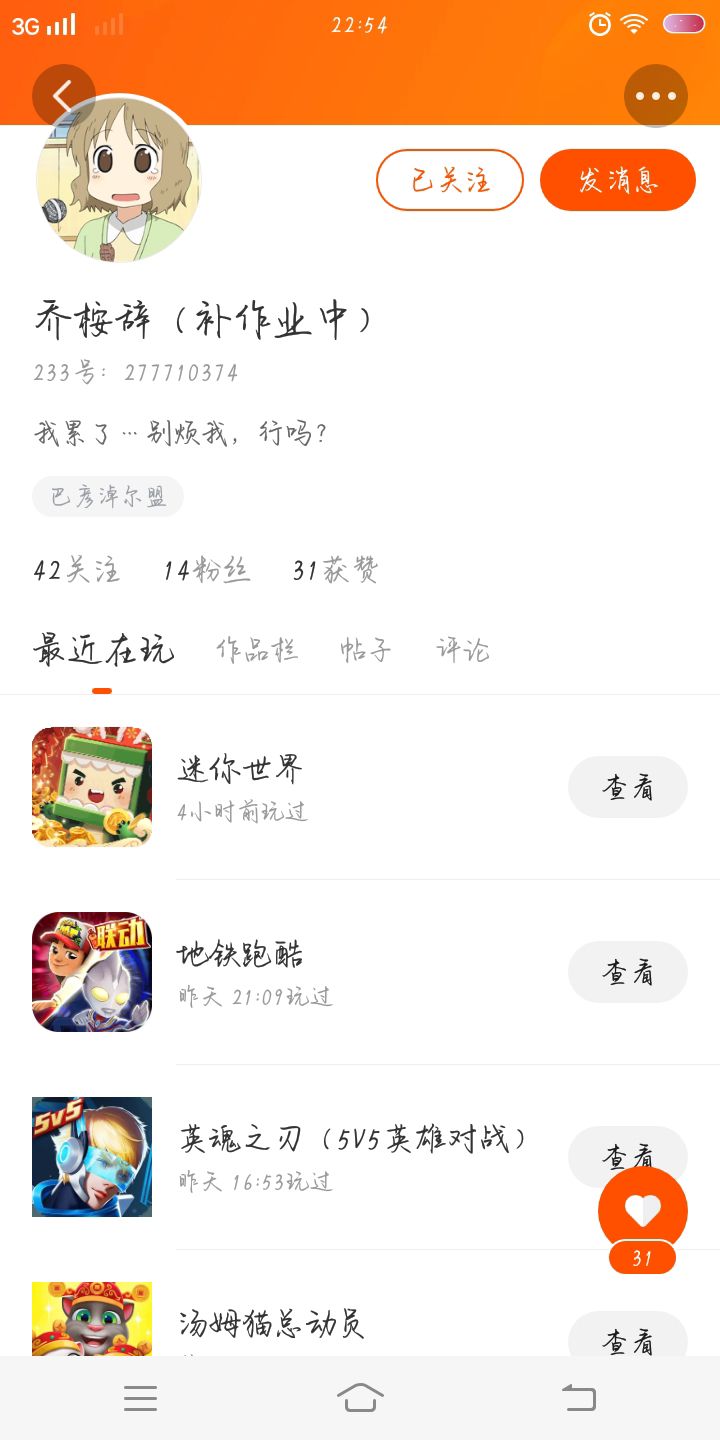This screenshot has width=720, height=1440.
Task: Switch to the 评论 tab
Action: [463, 651]
